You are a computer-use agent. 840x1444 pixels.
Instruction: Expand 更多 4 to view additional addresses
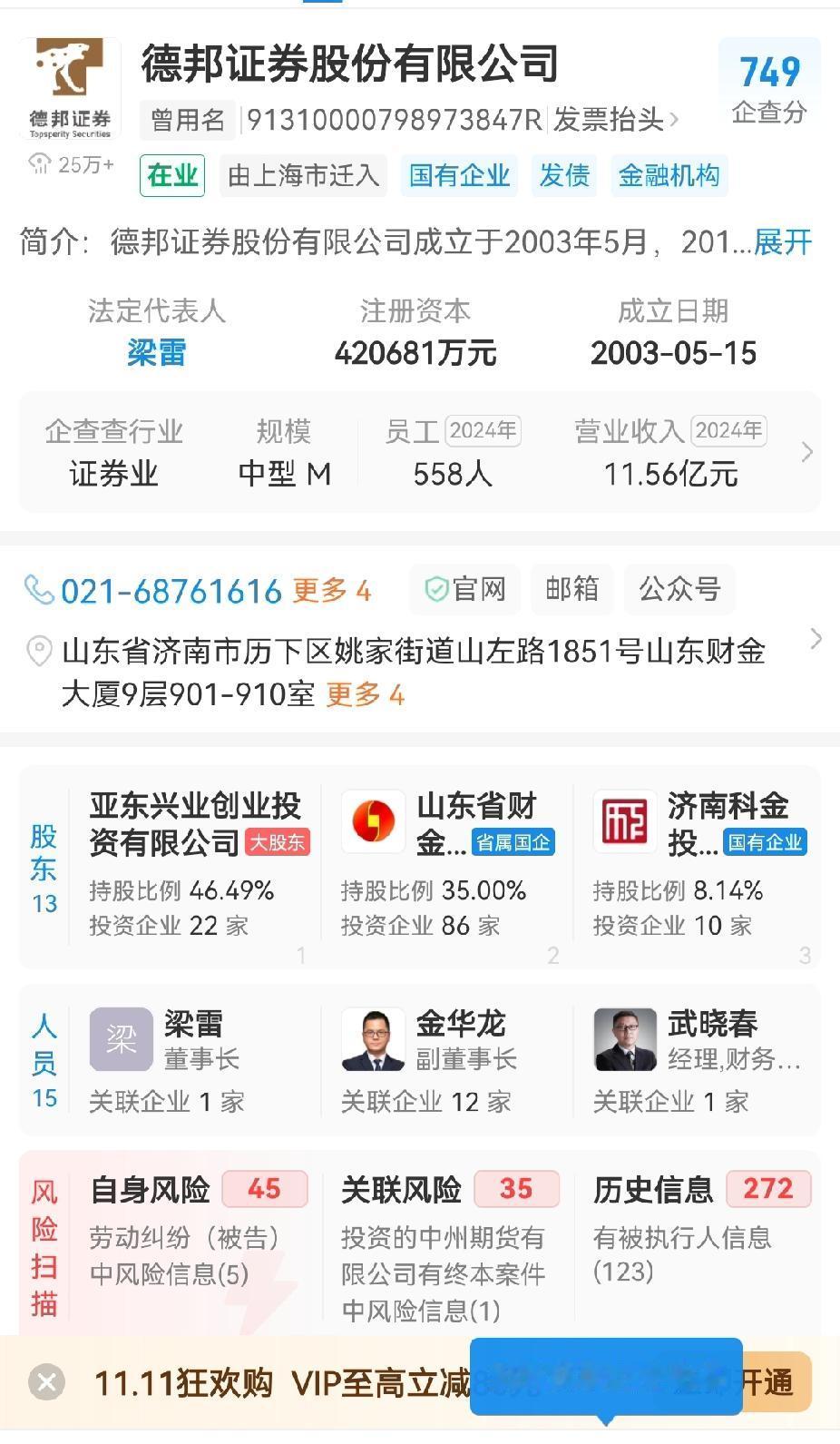[x=364, y=696]
